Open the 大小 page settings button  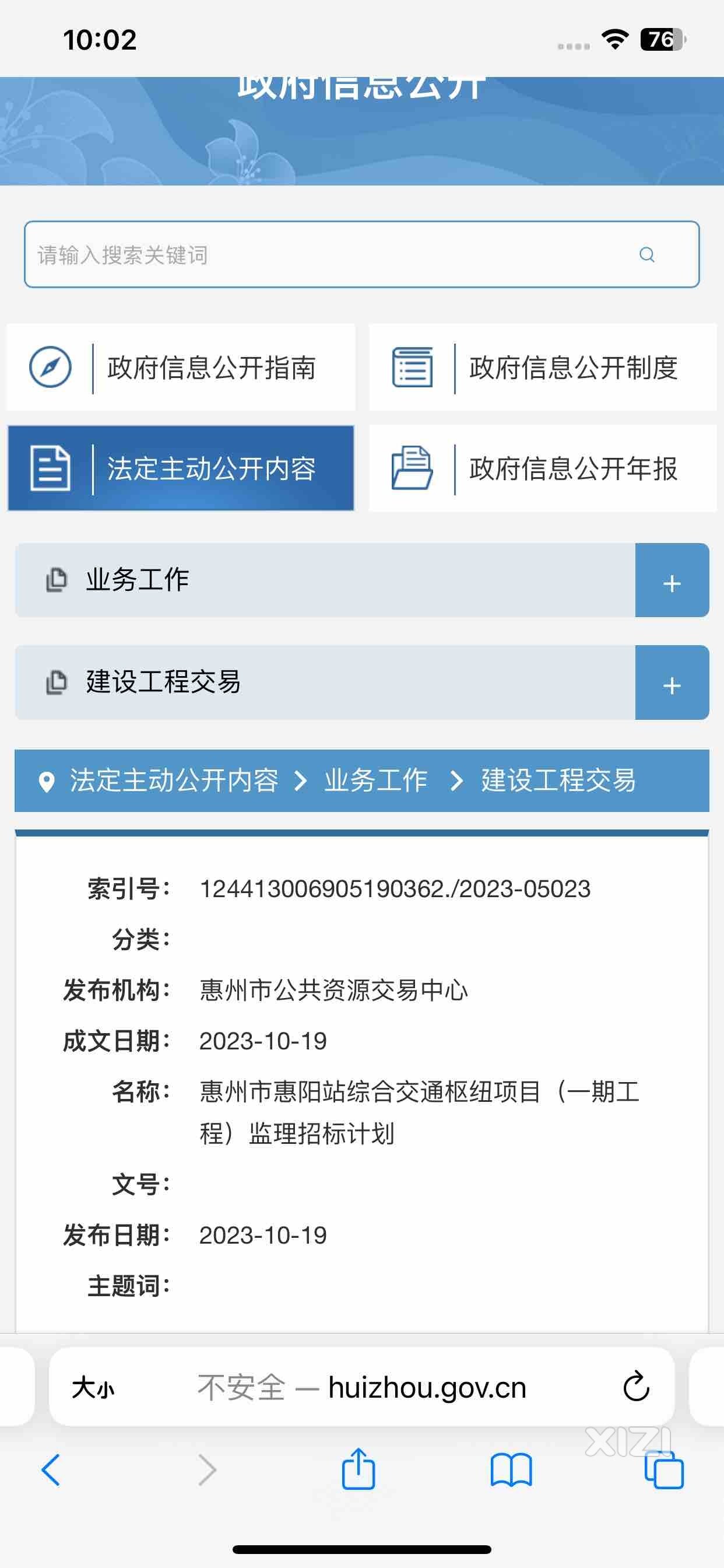[x=93, y=1388]
